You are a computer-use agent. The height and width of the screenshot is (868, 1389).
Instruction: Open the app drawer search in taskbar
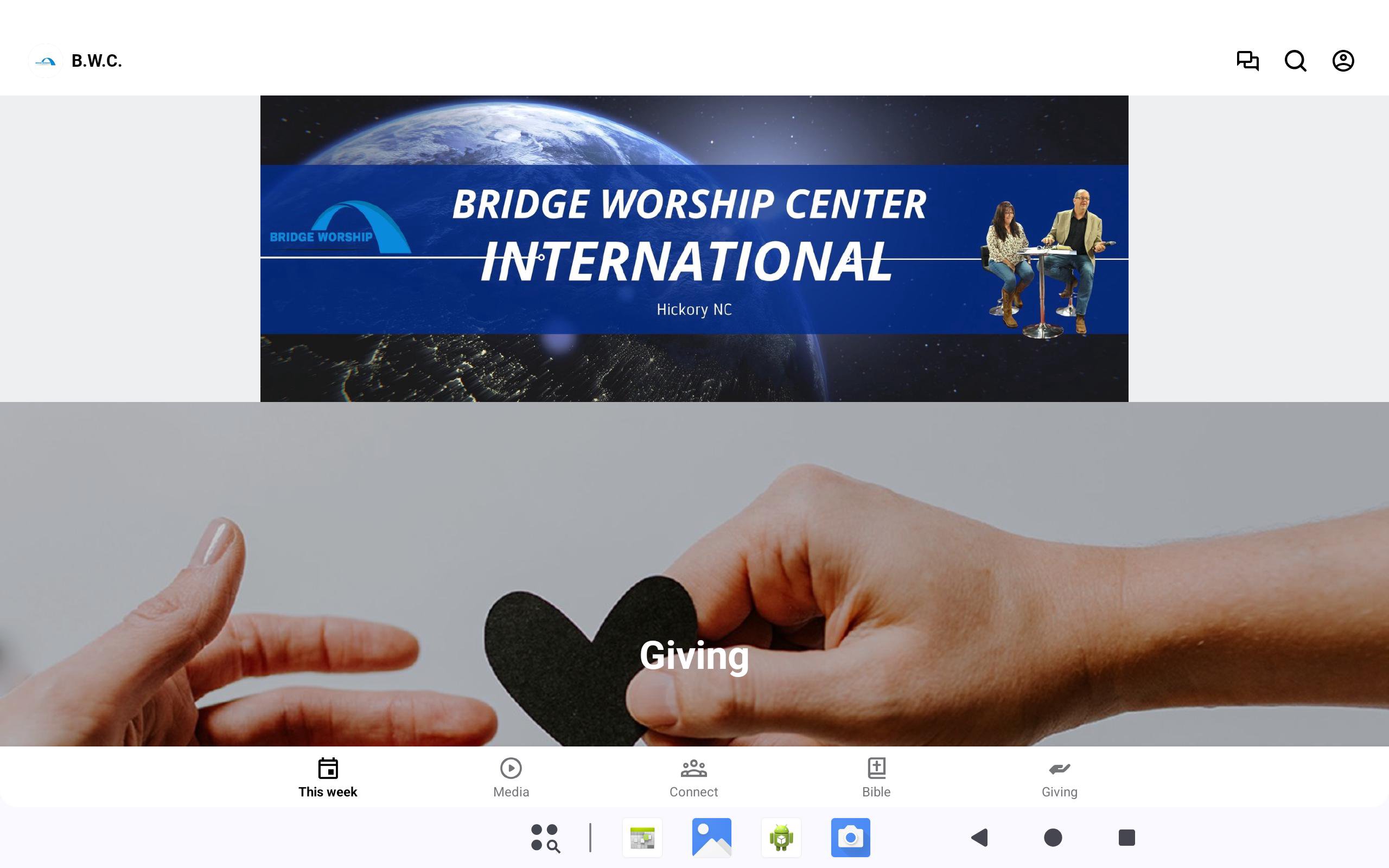click(545, 838)
